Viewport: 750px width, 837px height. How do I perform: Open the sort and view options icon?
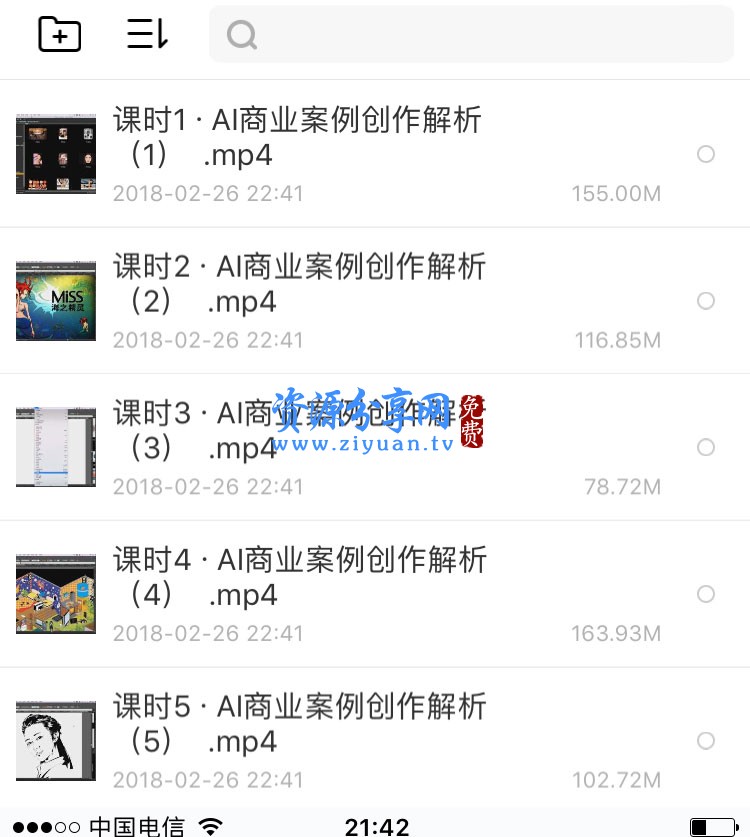146,33
